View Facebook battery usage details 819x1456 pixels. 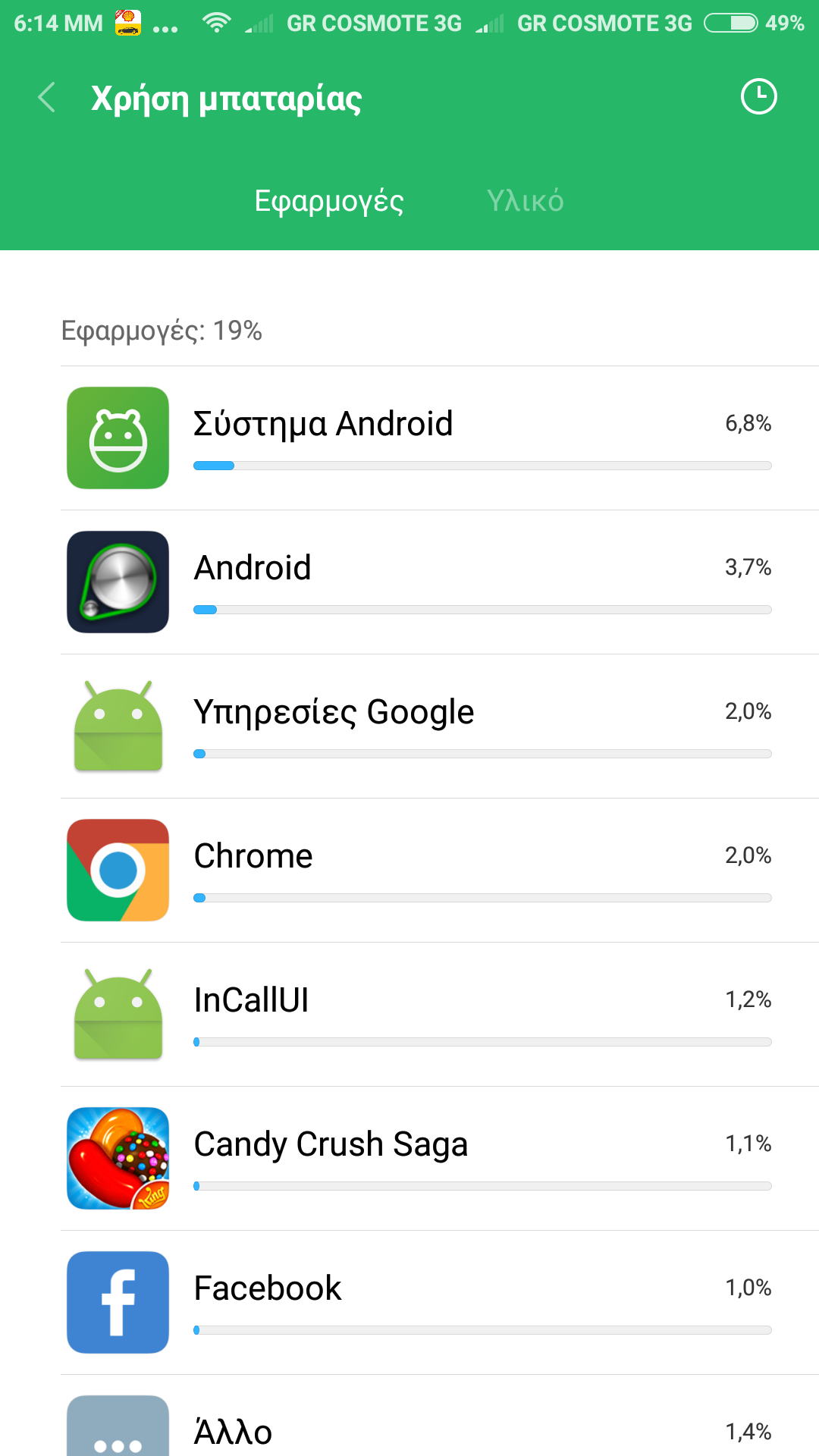click(x=440, y=1303)
